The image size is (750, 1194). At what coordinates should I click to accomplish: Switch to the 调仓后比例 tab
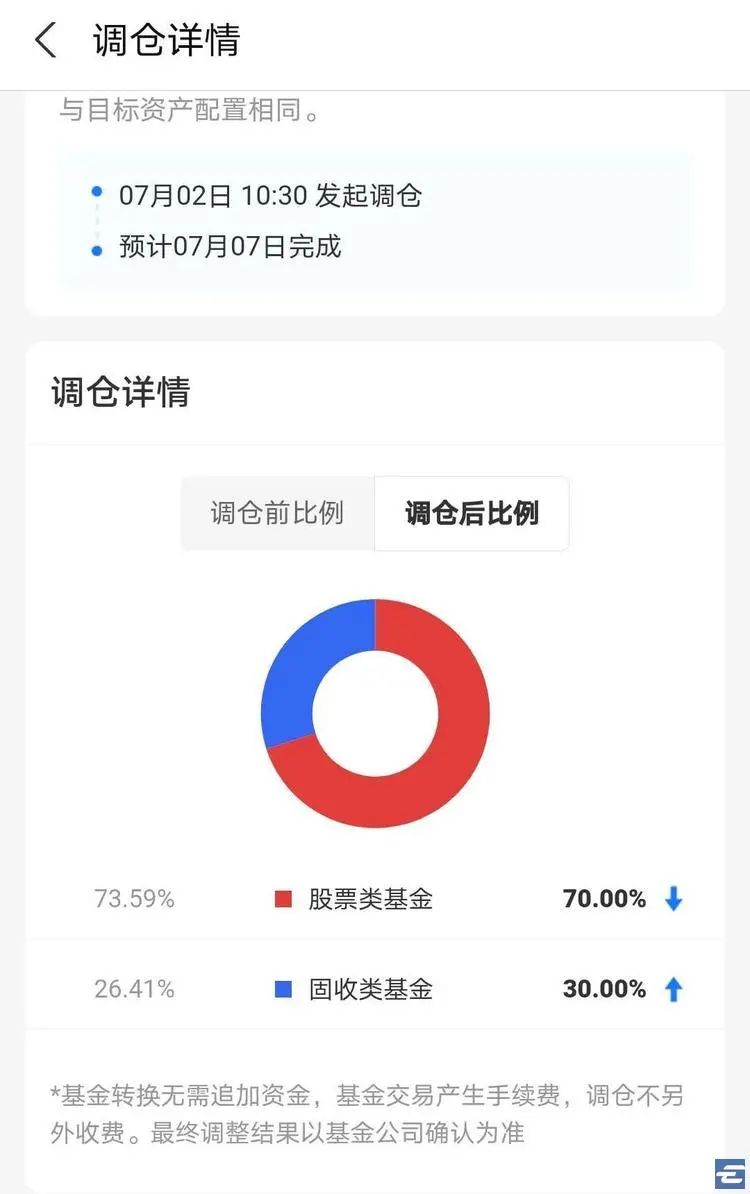point(470,513)
